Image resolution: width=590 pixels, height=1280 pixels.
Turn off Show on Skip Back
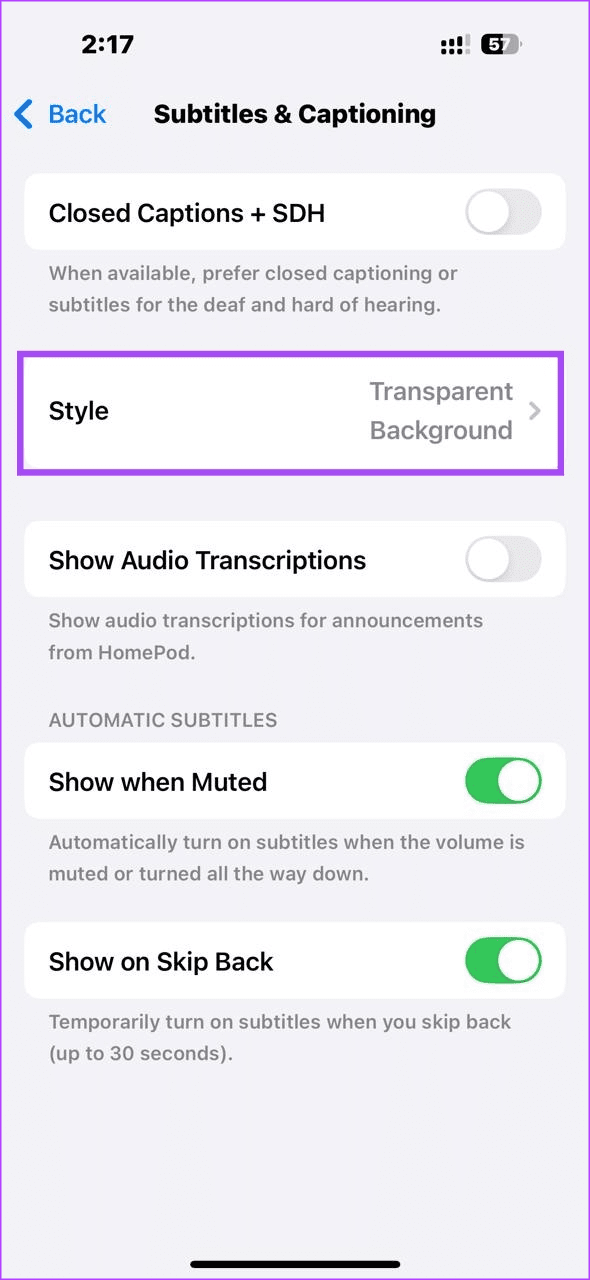pos(503,961)
